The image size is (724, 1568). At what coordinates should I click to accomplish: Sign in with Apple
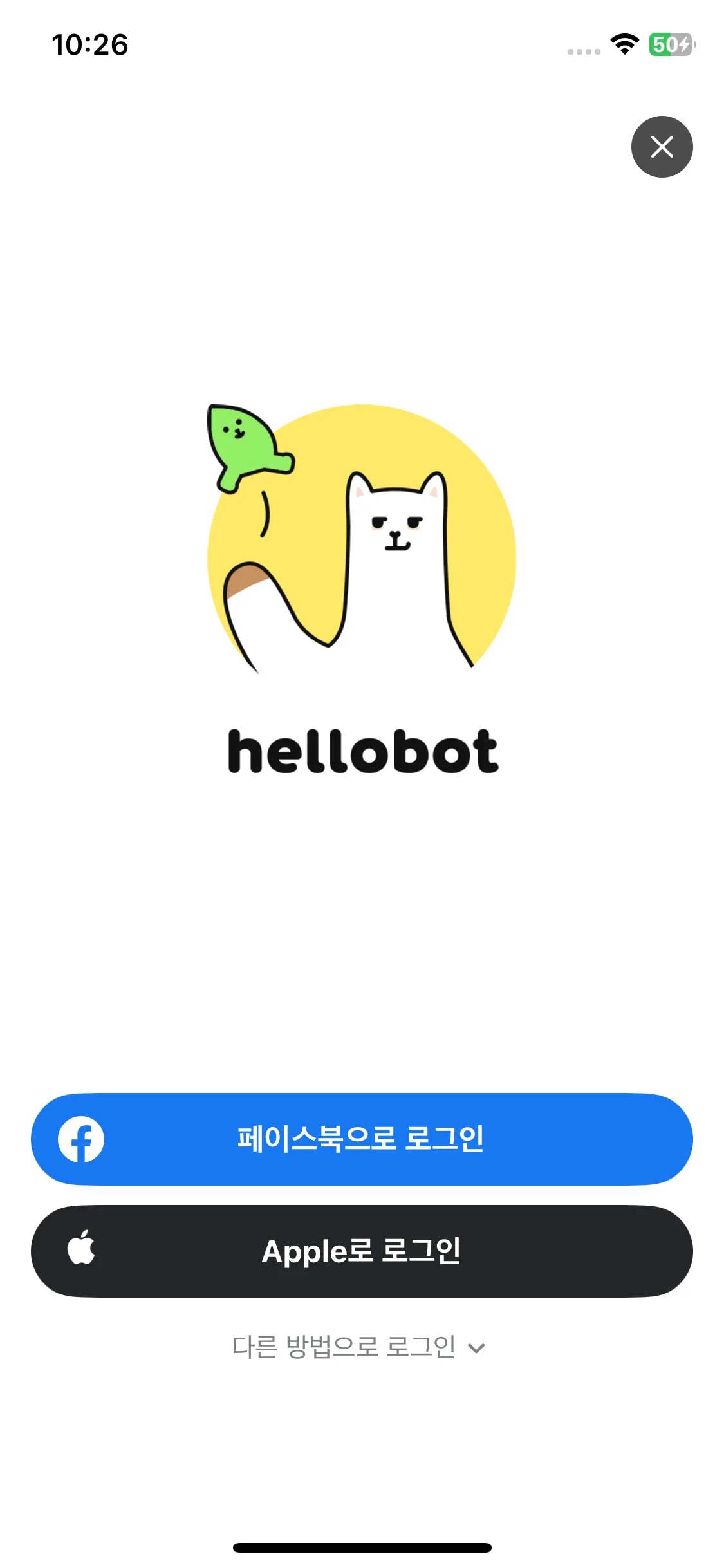tap(362, 1251)
